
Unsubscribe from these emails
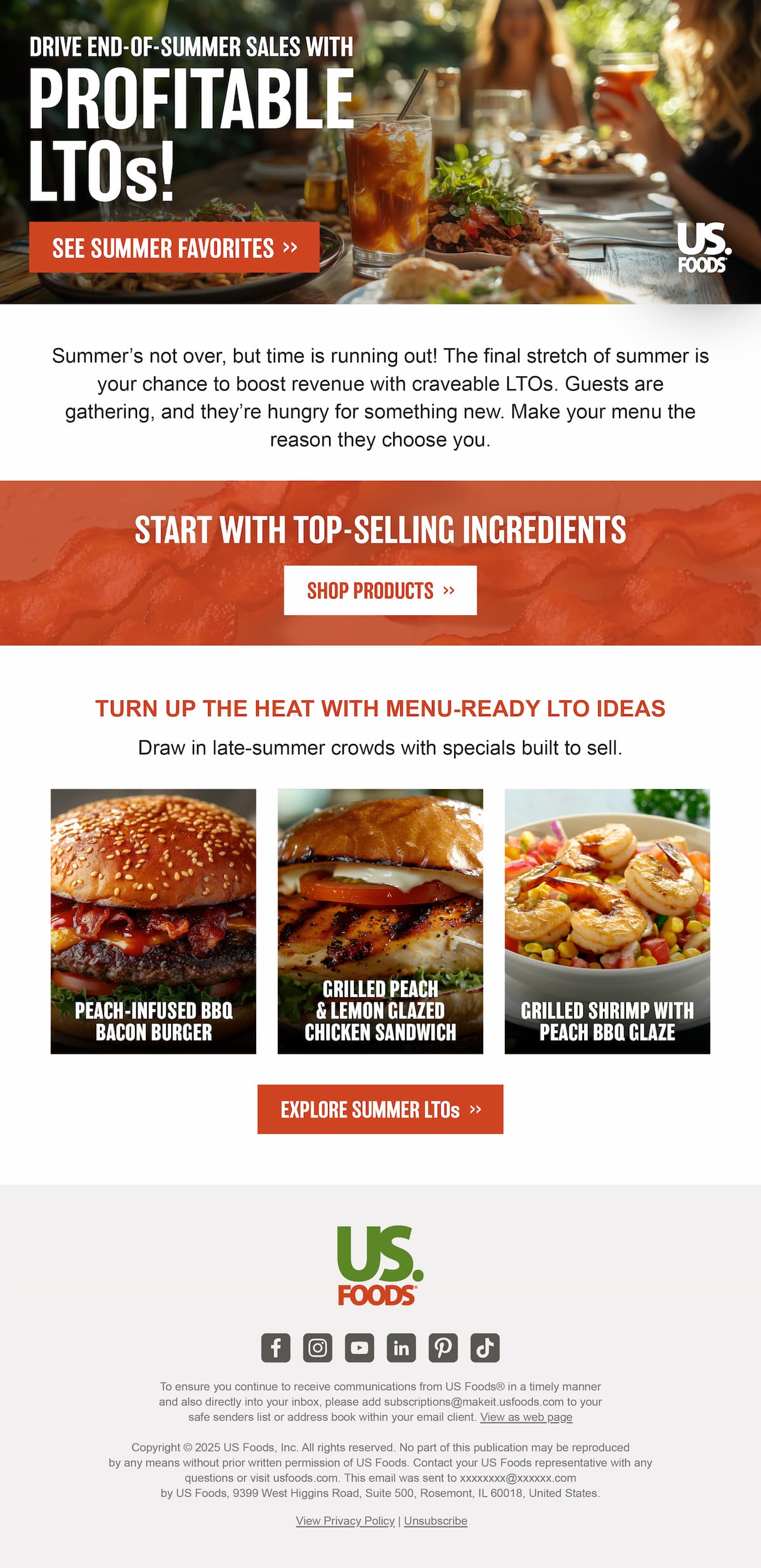[436, 1521]
